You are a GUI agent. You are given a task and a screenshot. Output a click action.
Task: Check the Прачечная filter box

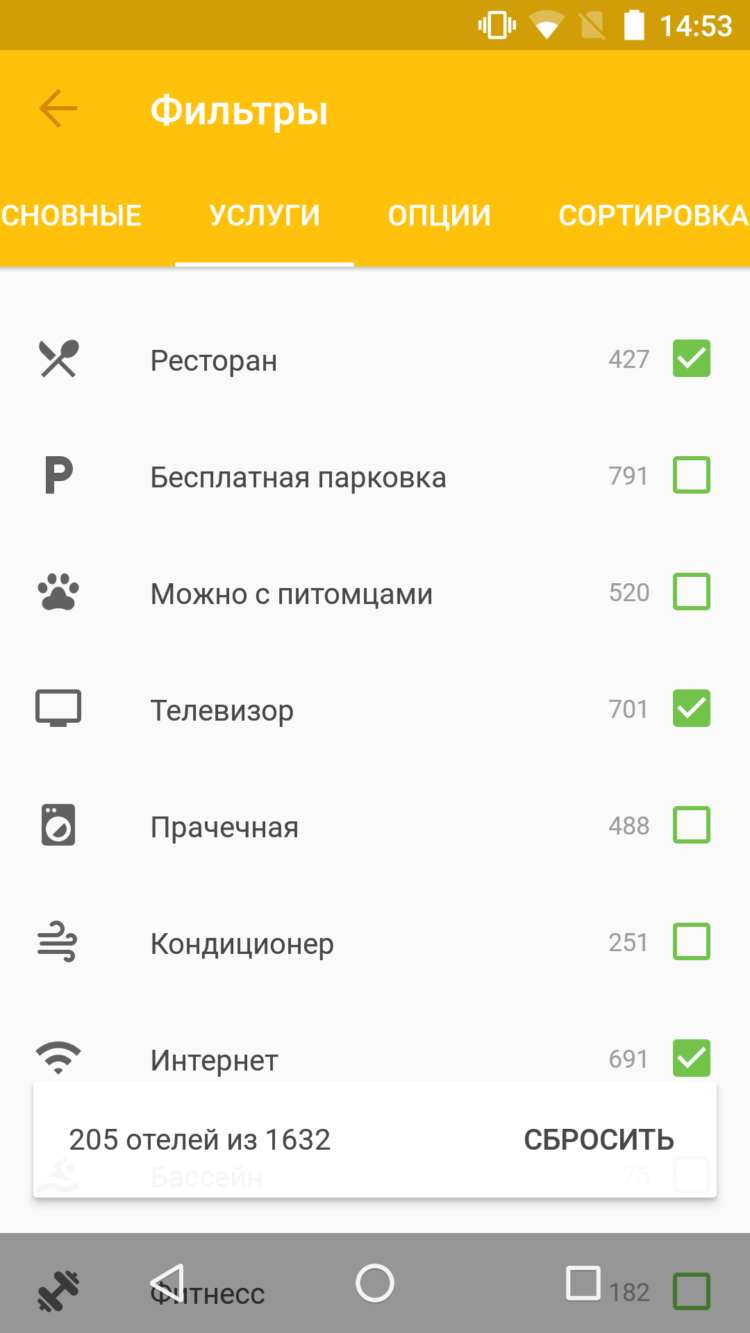[x=691, y=825]
